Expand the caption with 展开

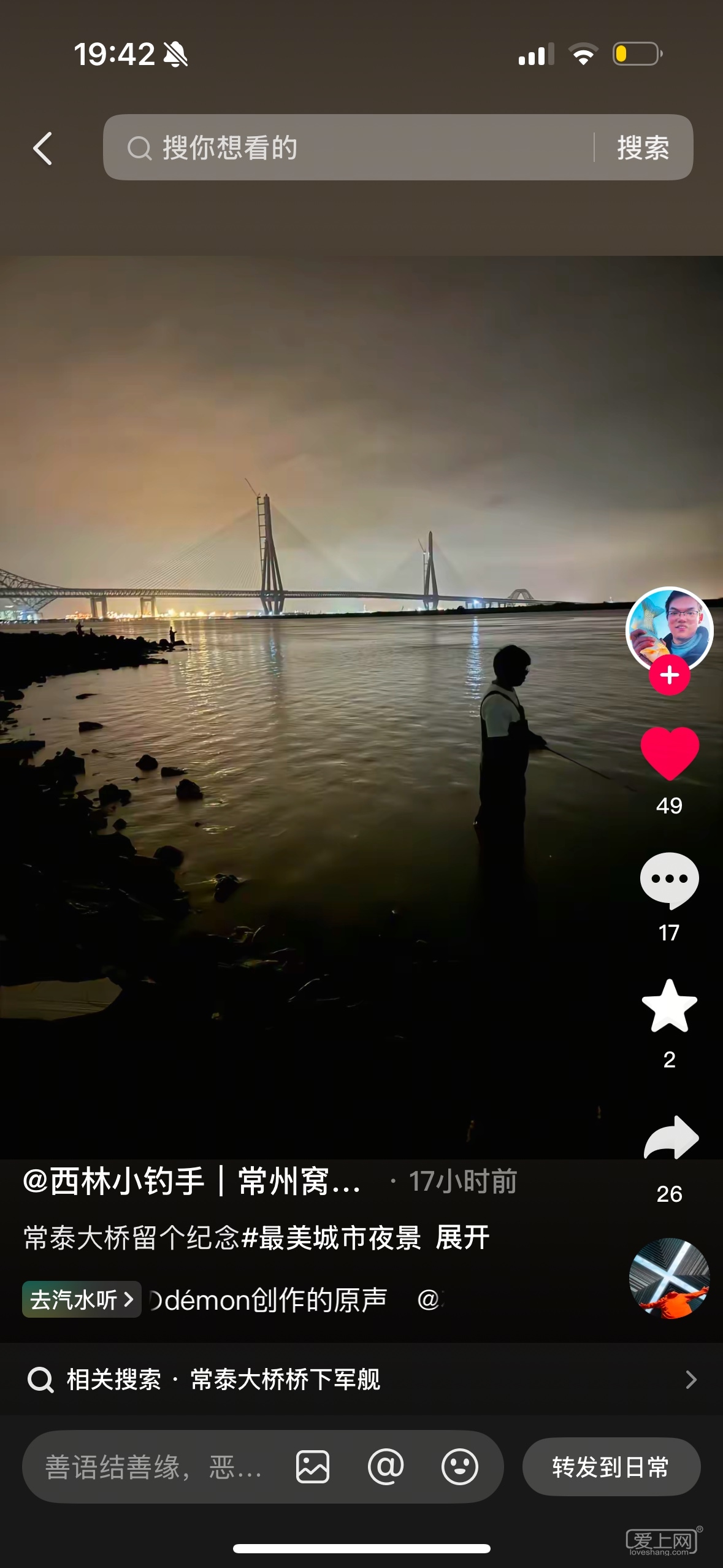click(462, 1237)
